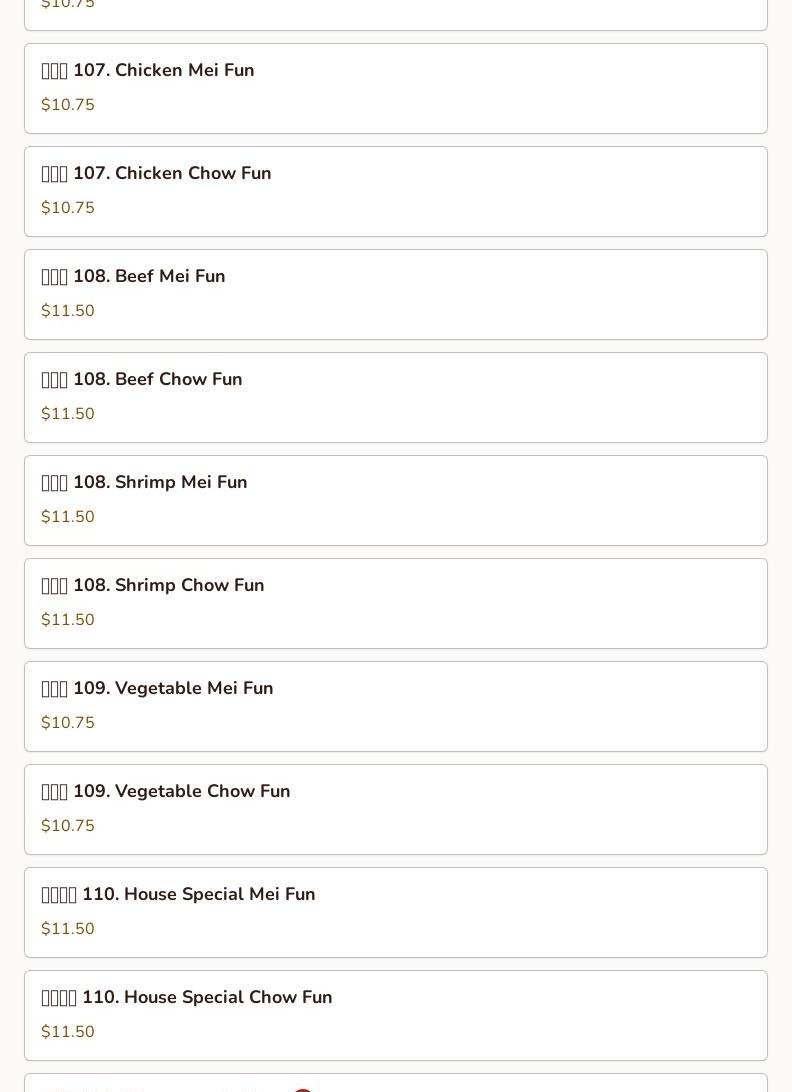
Task: Open 107. Chicken Mei Fun item
Action: pos(395,88)
